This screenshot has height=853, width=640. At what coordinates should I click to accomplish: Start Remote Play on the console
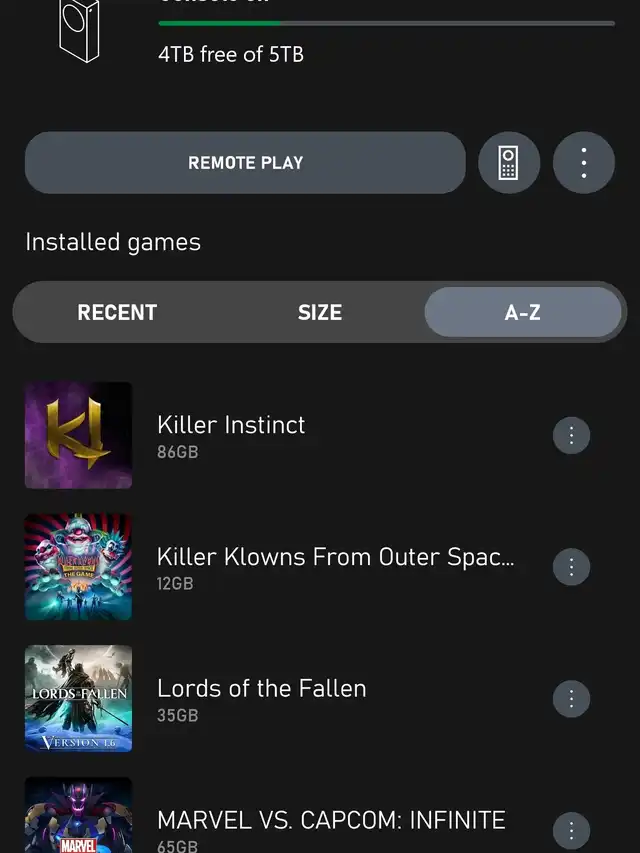click(x=245, y=163)
